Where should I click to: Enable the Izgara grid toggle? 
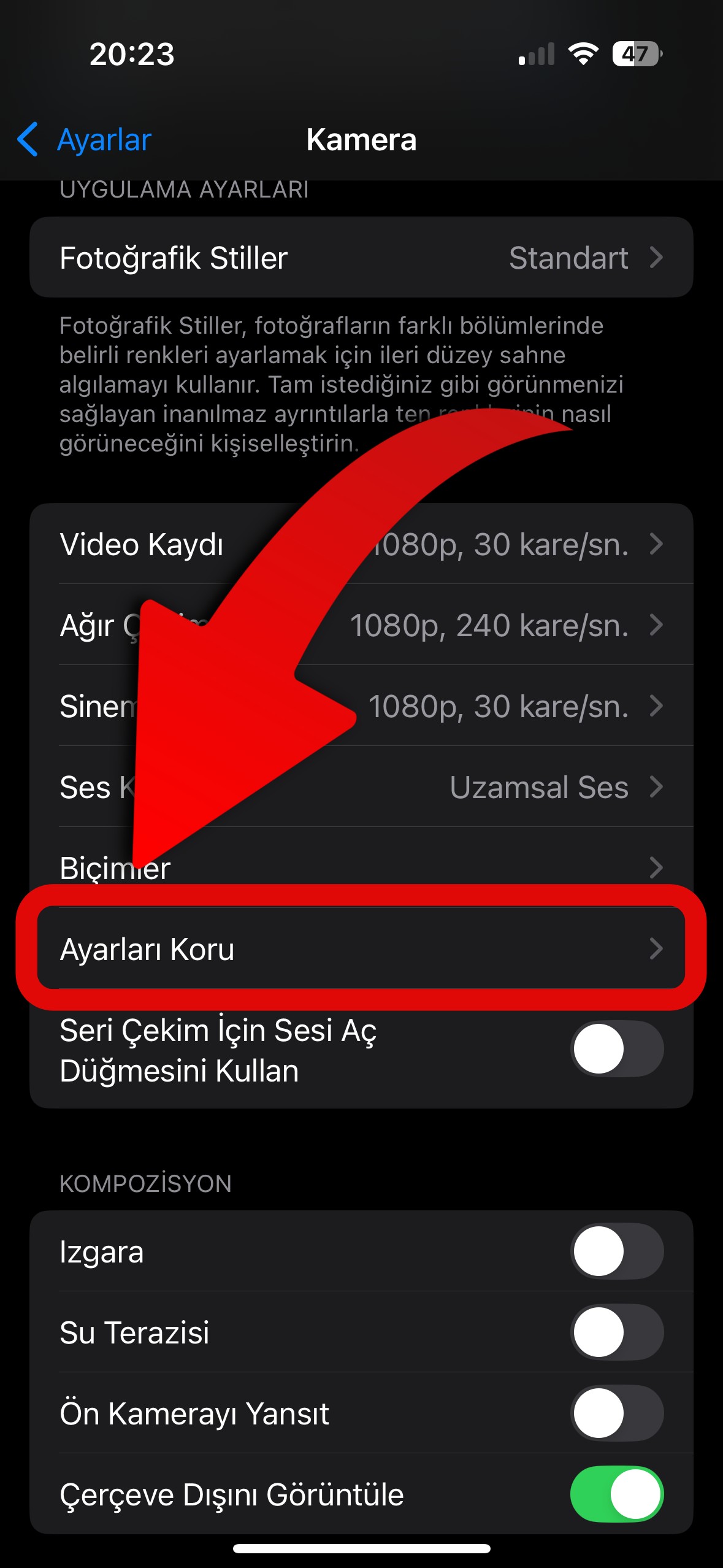point(616,1252)
